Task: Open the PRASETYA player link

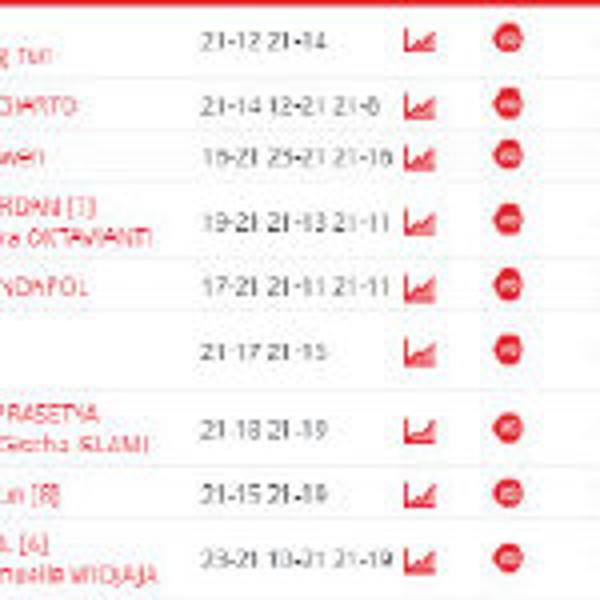Action: point(50,415)
